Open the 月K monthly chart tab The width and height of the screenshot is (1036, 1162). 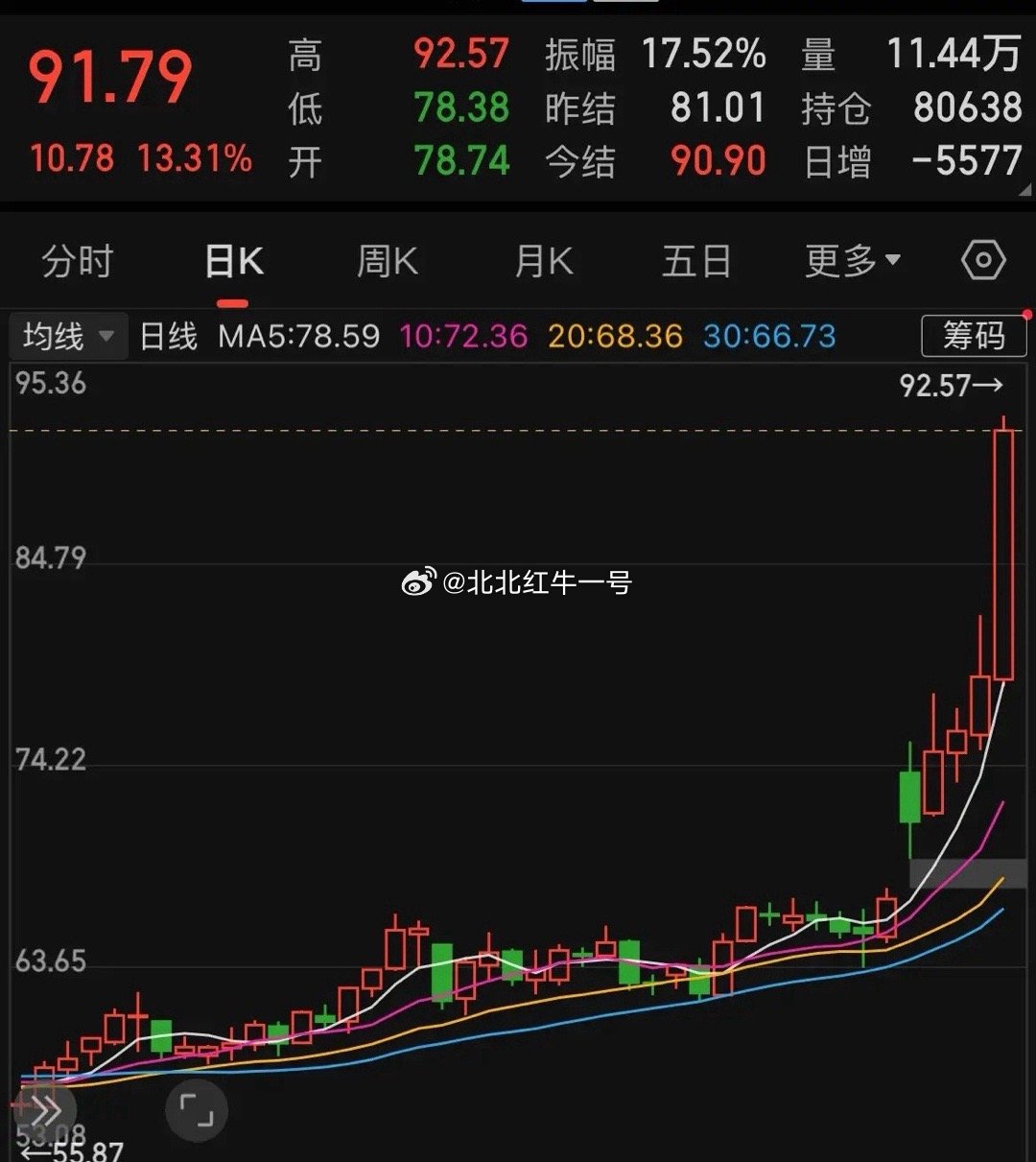pos(542,260)
